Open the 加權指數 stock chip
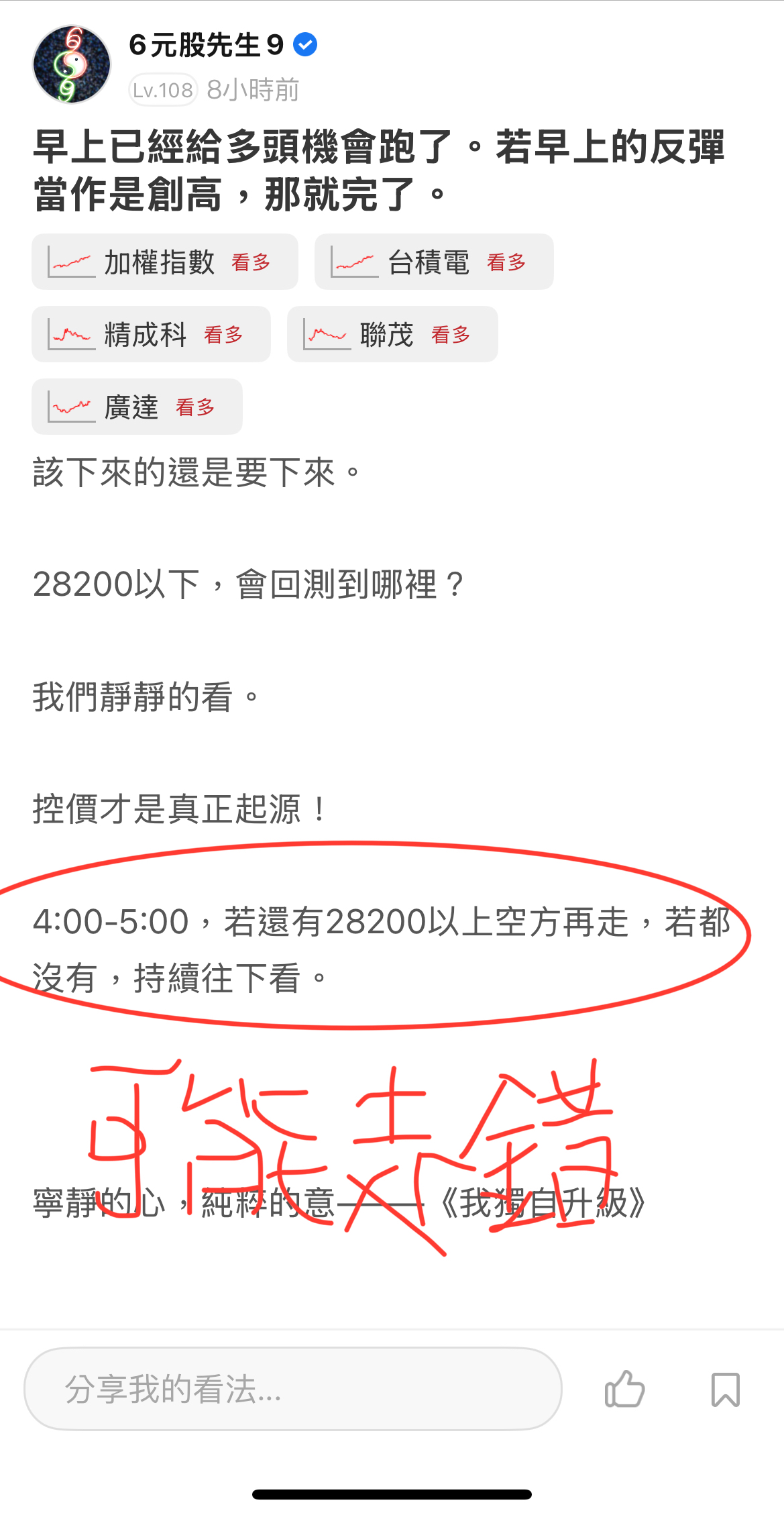Screen dimensions: 784x1515 (164, 262)
